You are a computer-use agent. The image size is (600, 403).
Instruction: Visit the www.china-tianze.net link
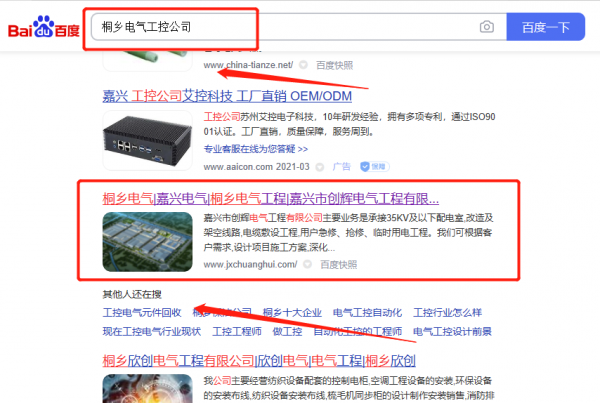248,65
